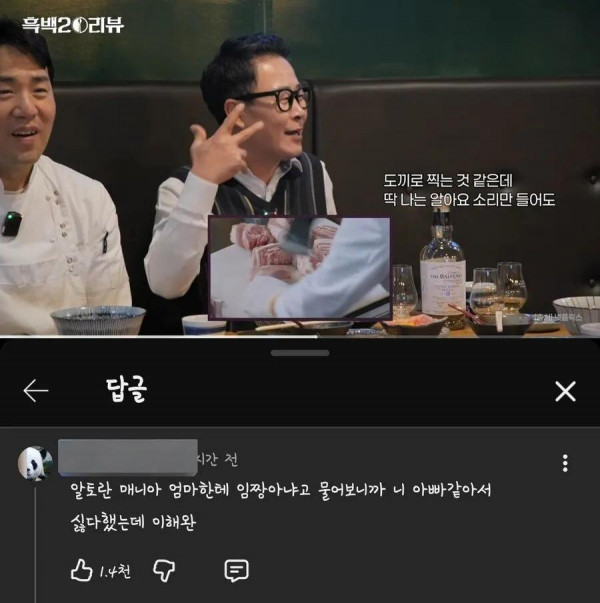Viewport: 600px width, 603px height.
Task: Open the panda avatar commenter's profile
Action: tap(35, 463)
